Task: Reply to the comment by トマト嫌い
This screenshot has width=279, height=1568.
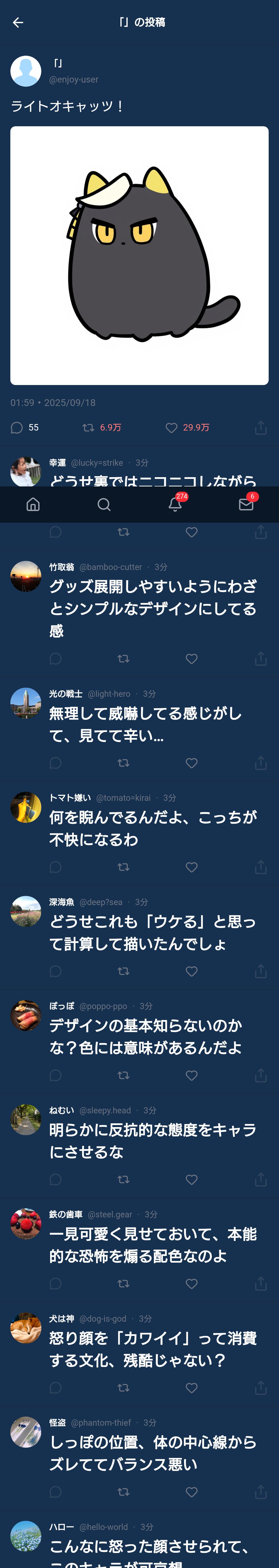Action: [x=55, y=867]
